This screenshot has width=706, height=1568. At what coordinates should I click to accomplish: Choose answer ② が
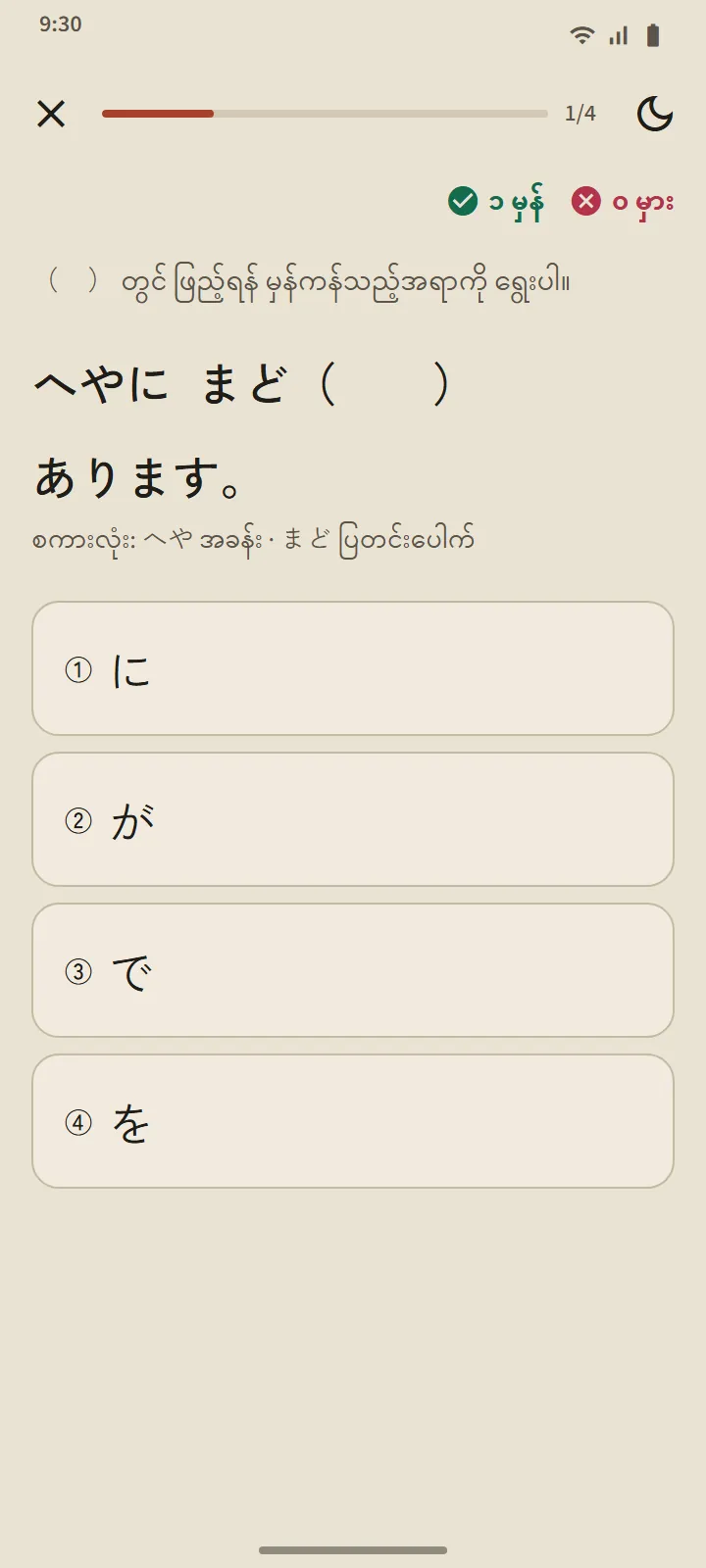point(353,819)
